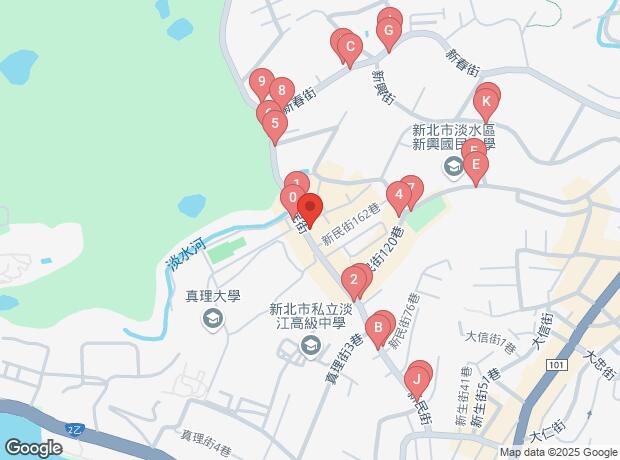The image size is (620, 460).
Task: Select marker B near 新民街76巷
Action: (378, 326)
